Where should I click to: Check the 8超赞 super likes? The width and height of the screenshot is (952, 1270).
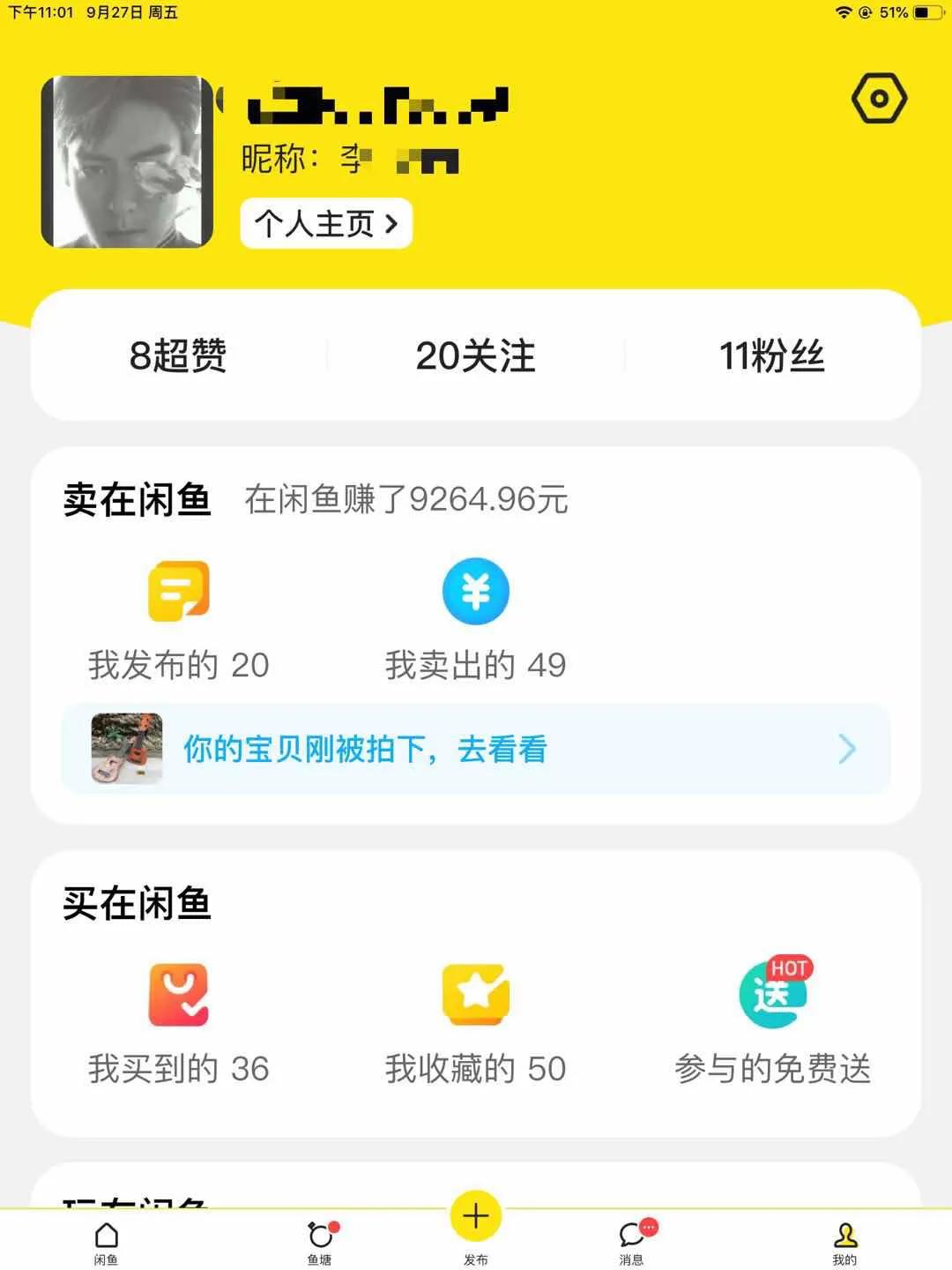(179, 355)
